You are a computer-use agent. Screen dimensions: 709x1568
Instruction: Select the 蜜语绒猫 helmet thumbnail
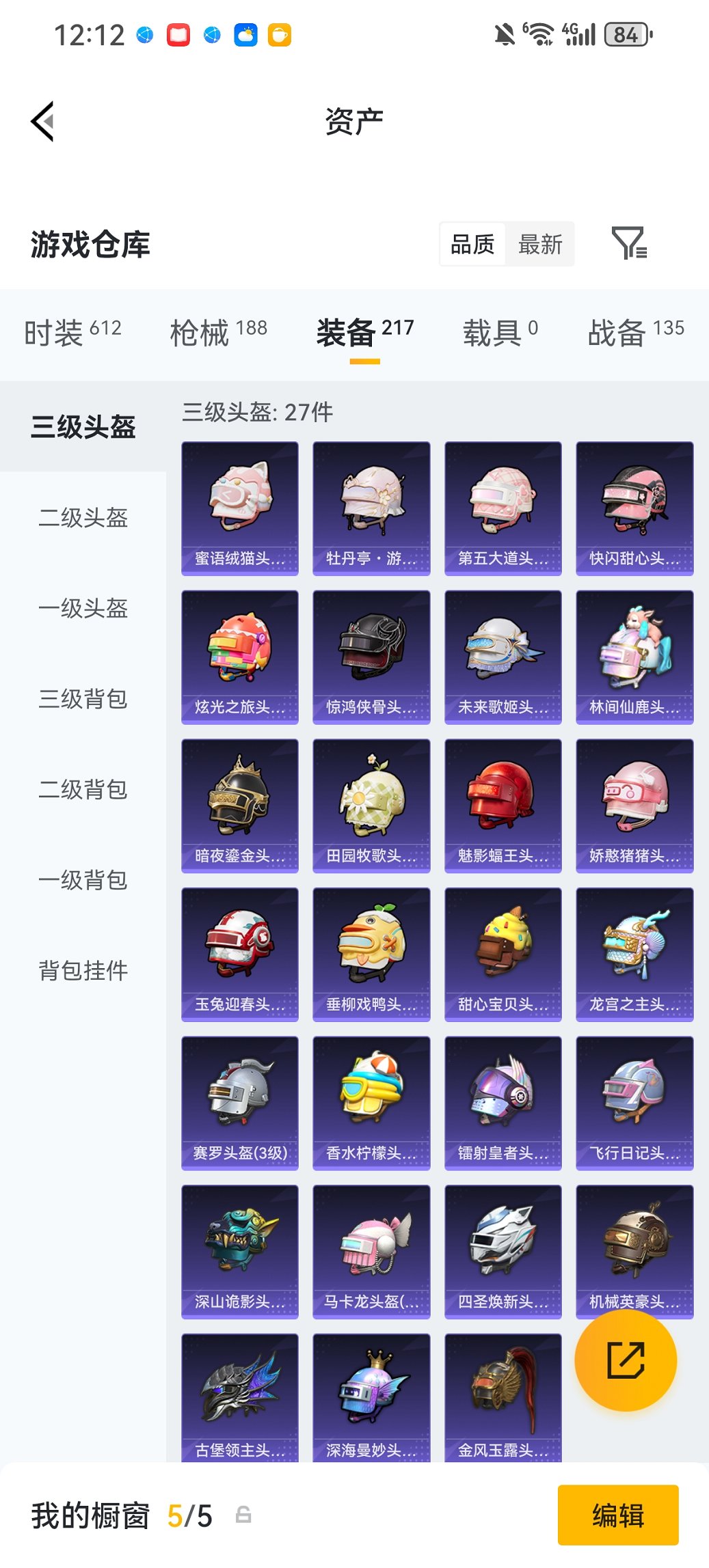[239, 506]
